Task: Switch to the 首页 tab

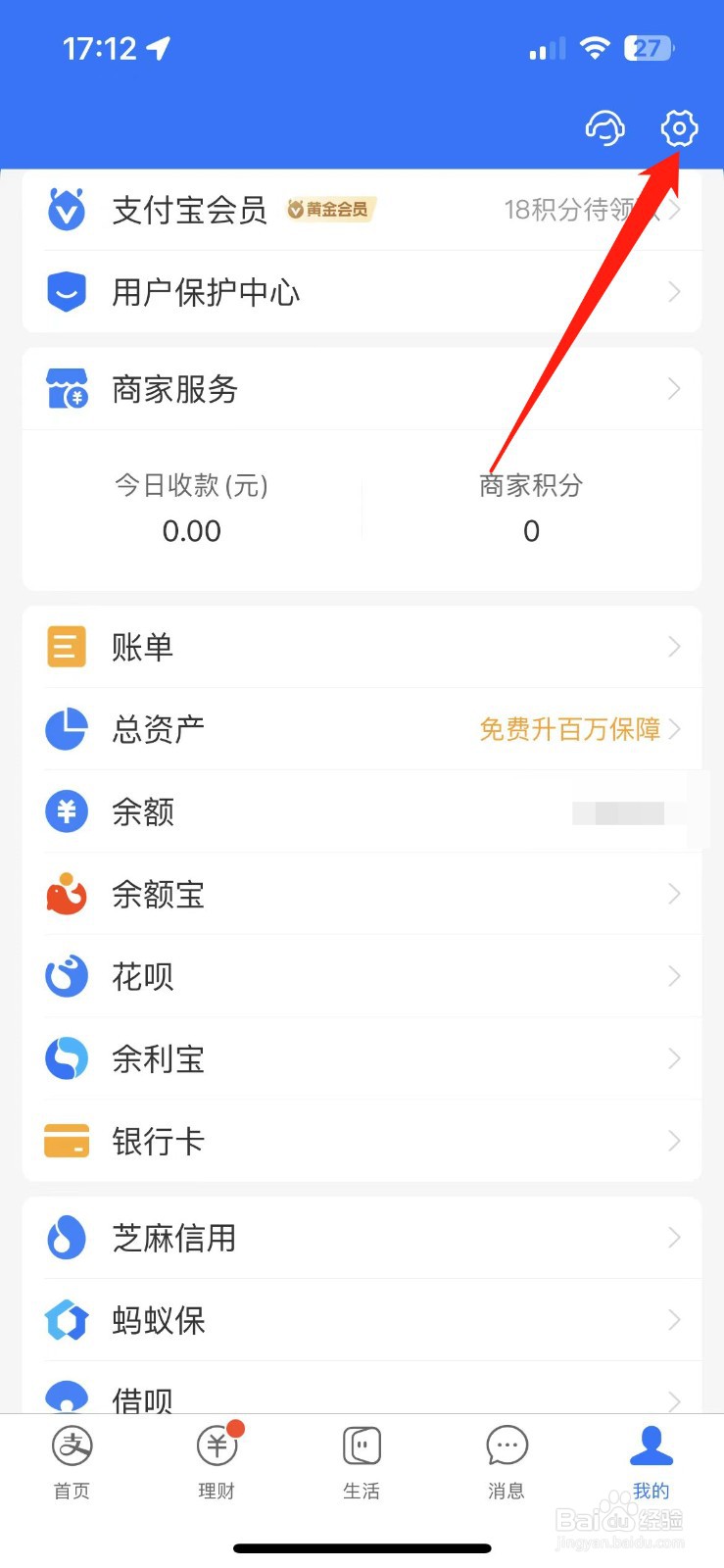Action: click(x=72, y=1462)
